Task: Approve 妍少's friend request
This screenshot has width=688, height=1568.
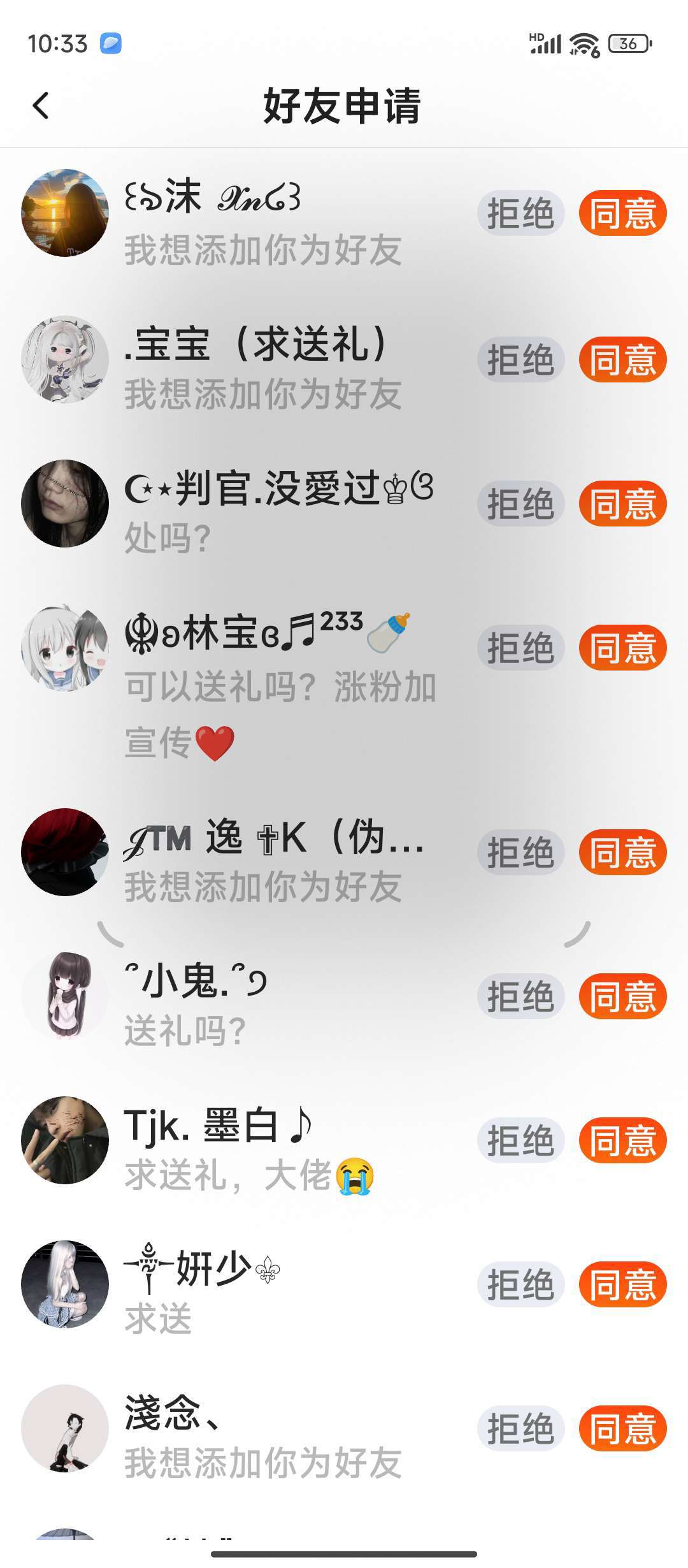Action: click(x=622, y=1284)
